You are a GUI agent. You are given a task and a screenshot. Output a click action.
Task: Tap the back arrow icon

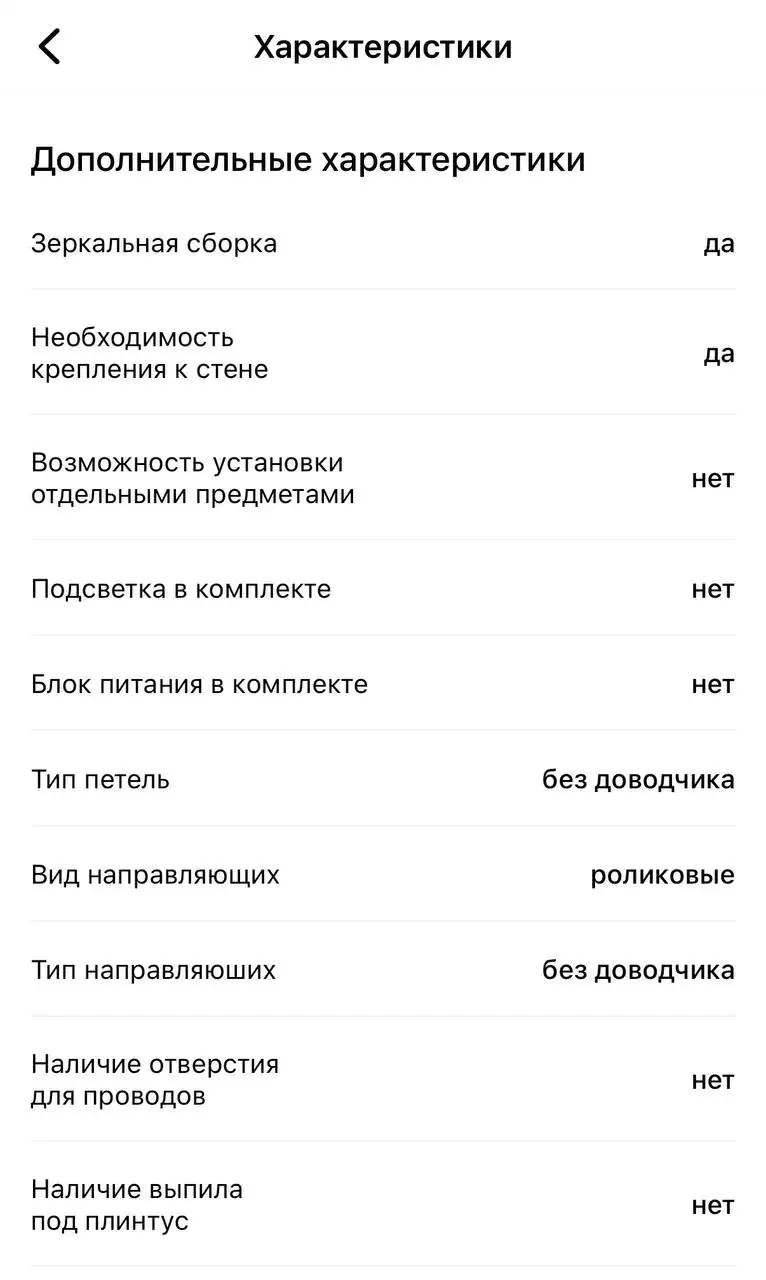[48, 46]
